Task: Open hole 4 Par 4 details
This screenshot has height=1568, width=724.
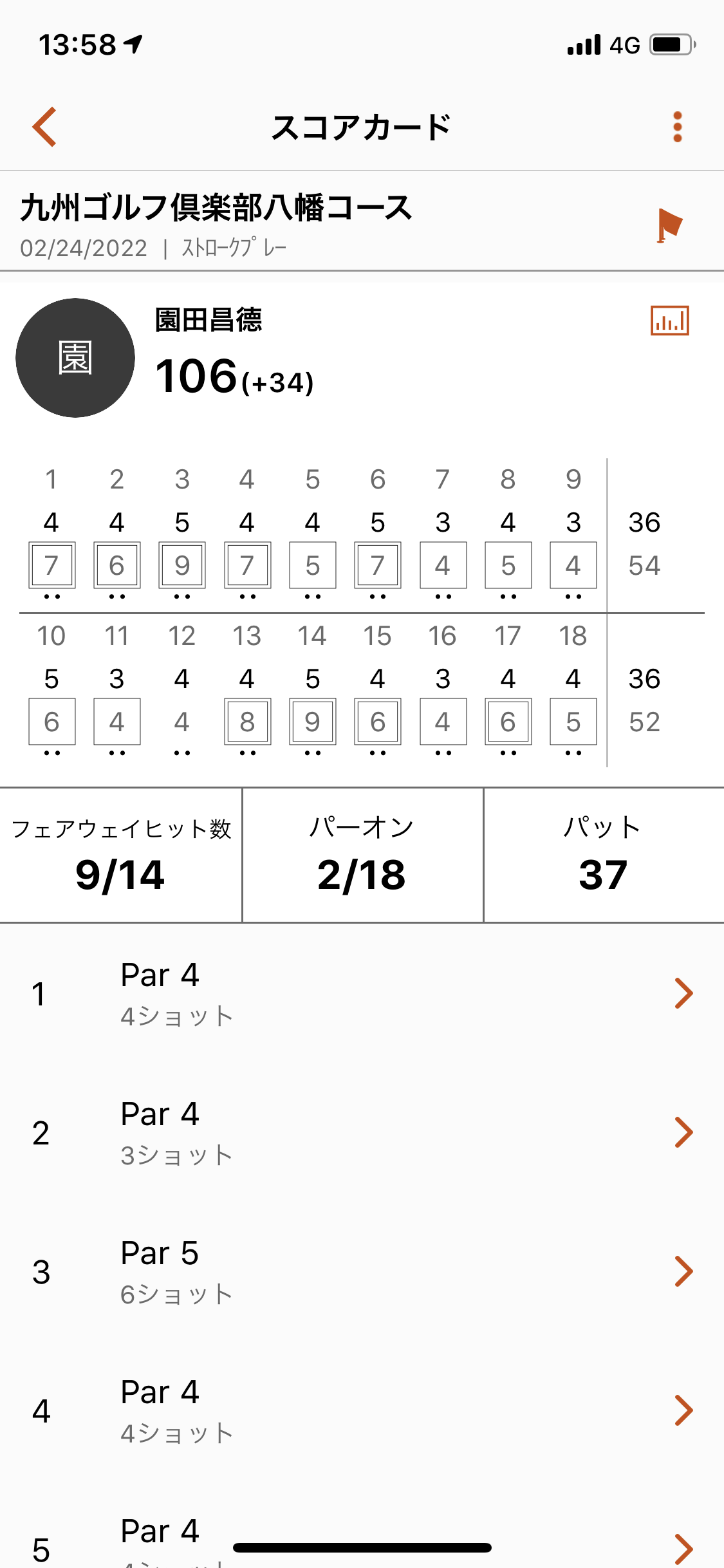Action: coord(362,1410)
